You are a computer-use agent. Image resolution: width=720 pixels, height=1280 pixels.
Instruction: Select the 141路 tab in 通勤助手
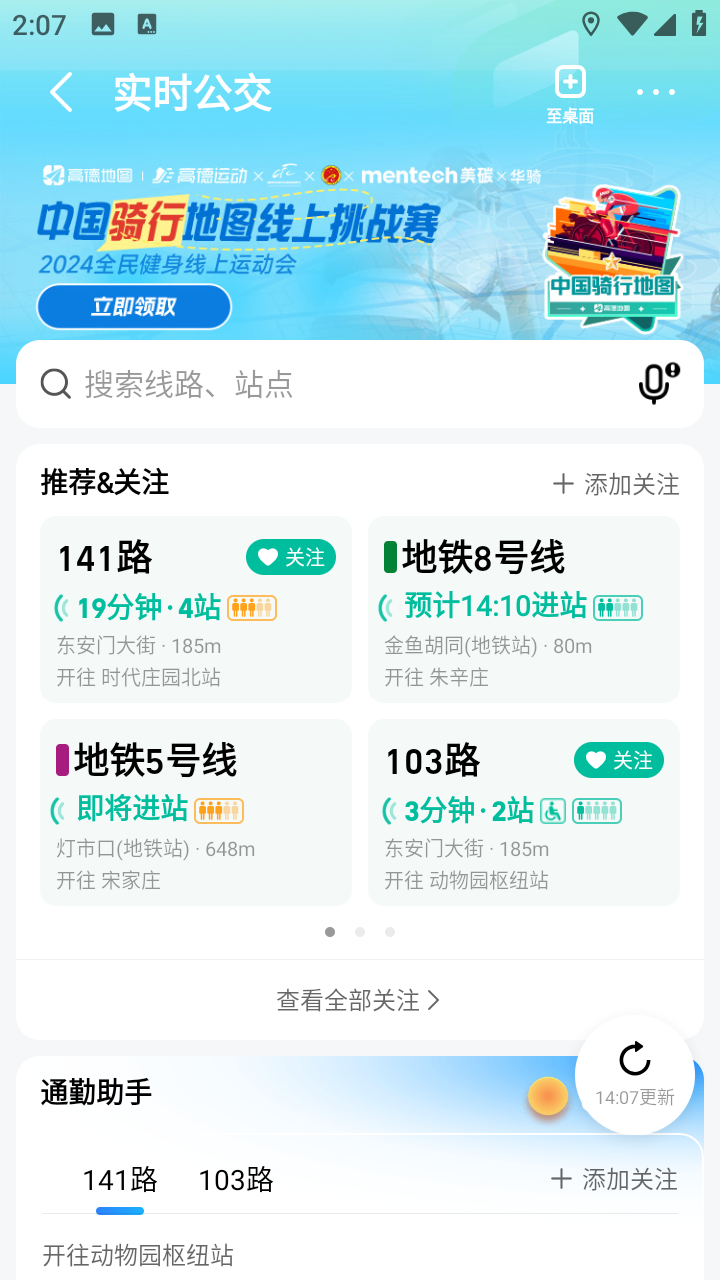(x=120, y=1180)
